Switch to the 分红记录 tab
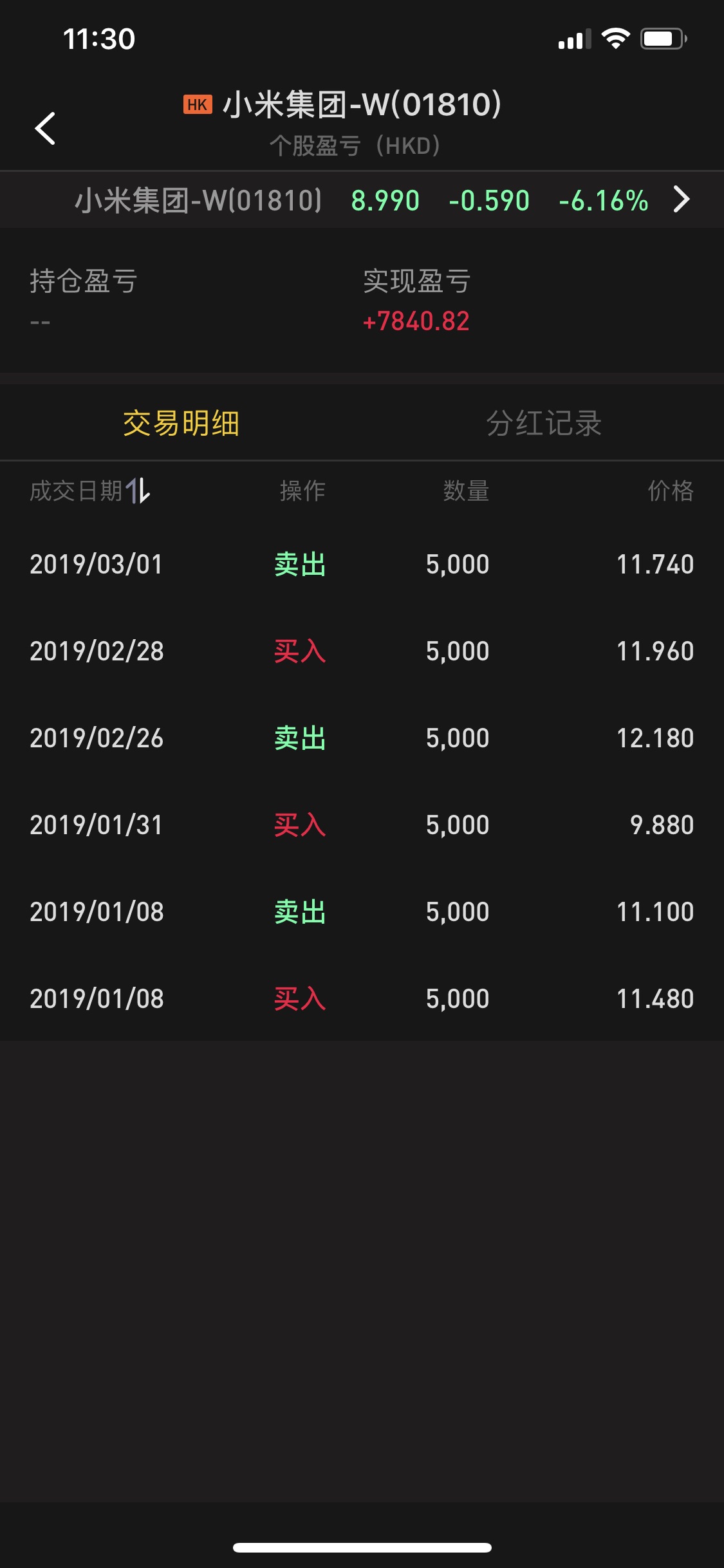This screenshot has height=1568, width=724. (544, 424)
